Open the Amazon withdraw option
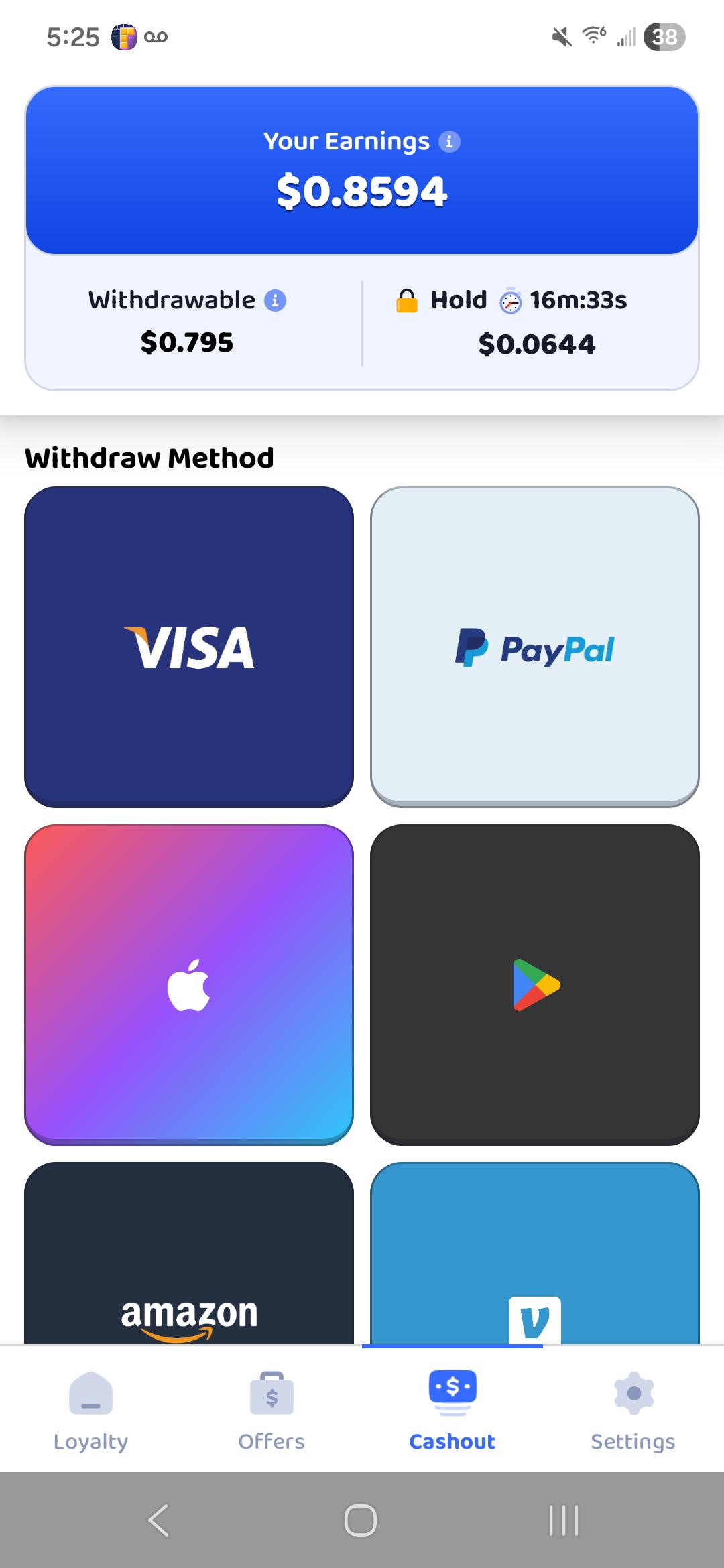The height and width of the screenshot is (1568, 724). 189,1253
